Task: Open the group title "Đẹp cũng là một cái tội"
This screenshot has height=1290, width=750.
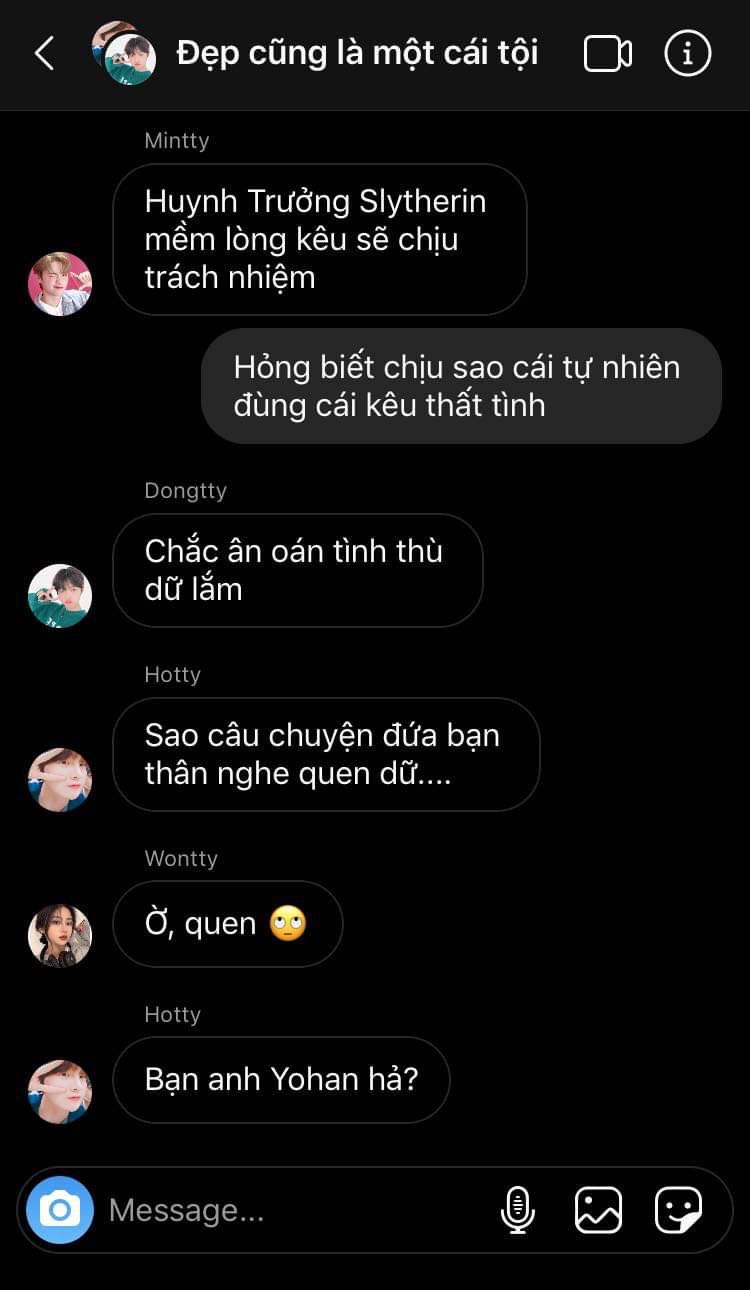Action: [x=357, y=53]
